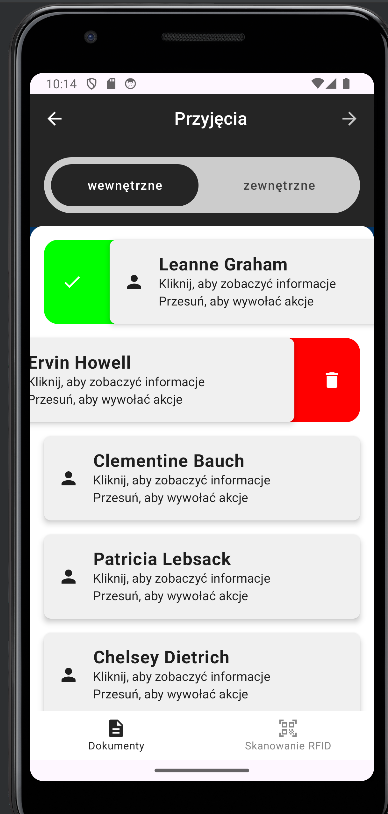
Task: Select the wewnętrzne segment
Action: 125,185
